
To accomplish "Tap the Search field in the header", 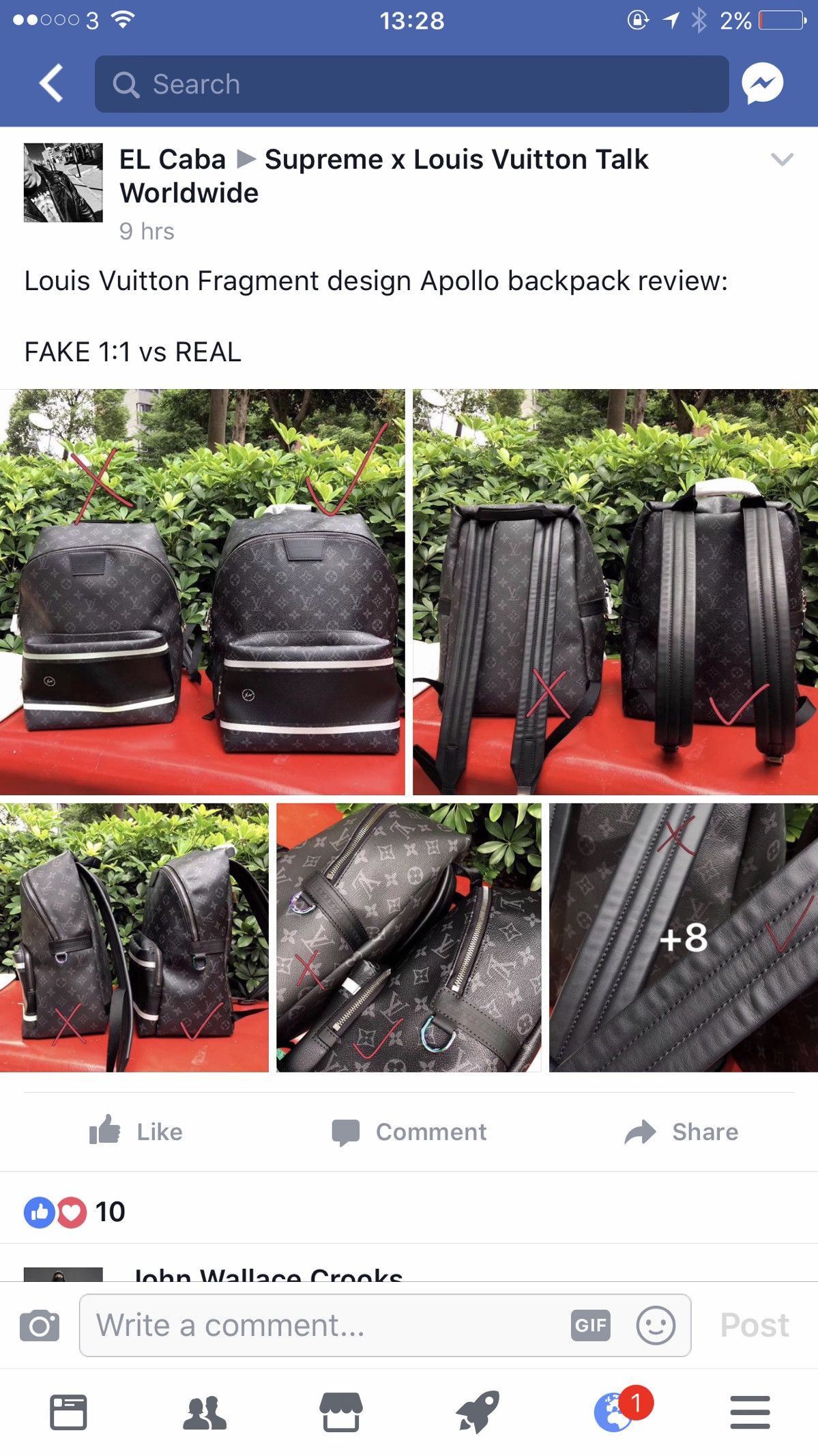I will (x=411, y=84).
